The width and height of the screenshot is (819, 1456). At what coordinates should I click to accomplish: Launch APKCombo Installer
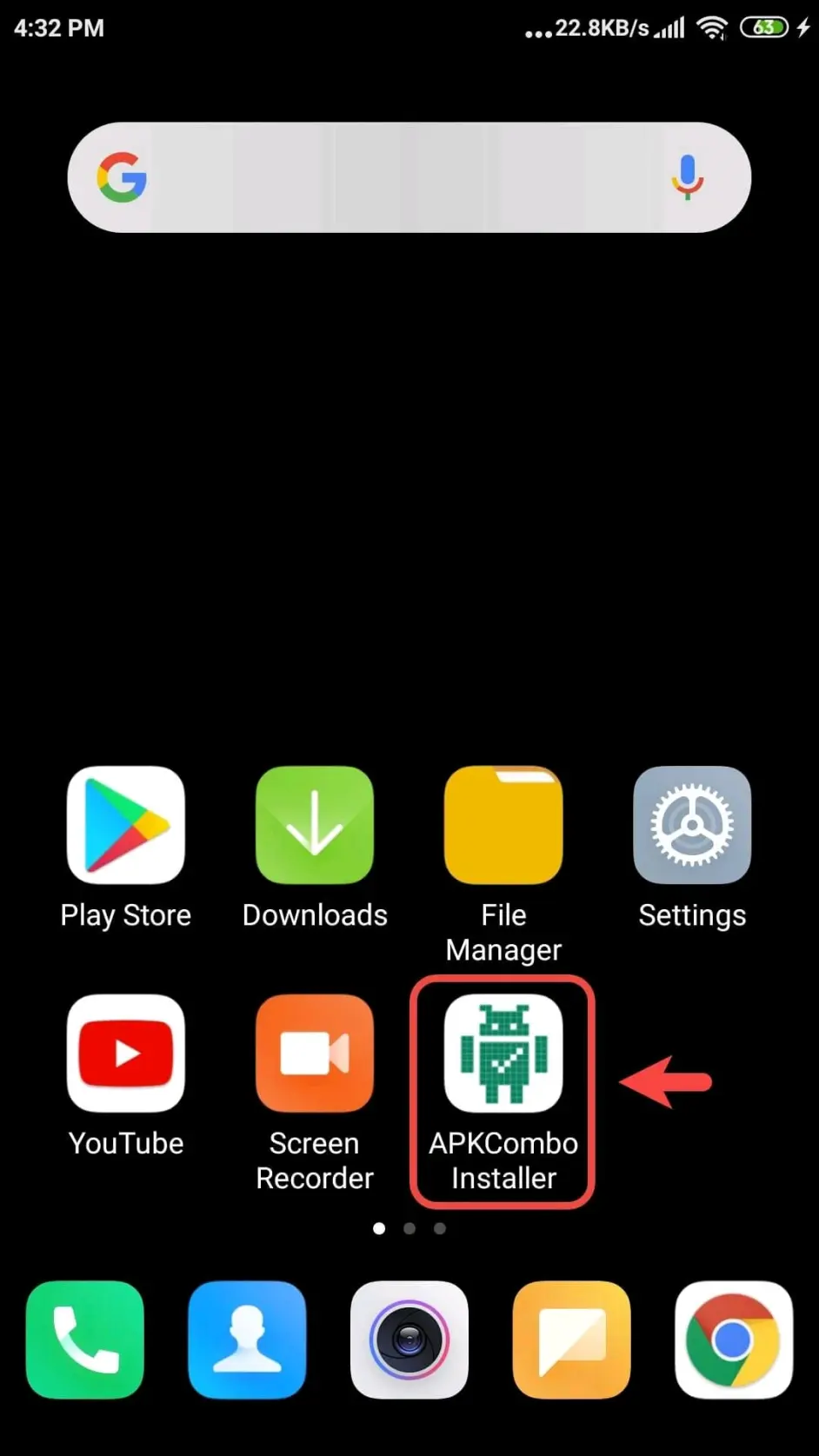coord(503,1053)
